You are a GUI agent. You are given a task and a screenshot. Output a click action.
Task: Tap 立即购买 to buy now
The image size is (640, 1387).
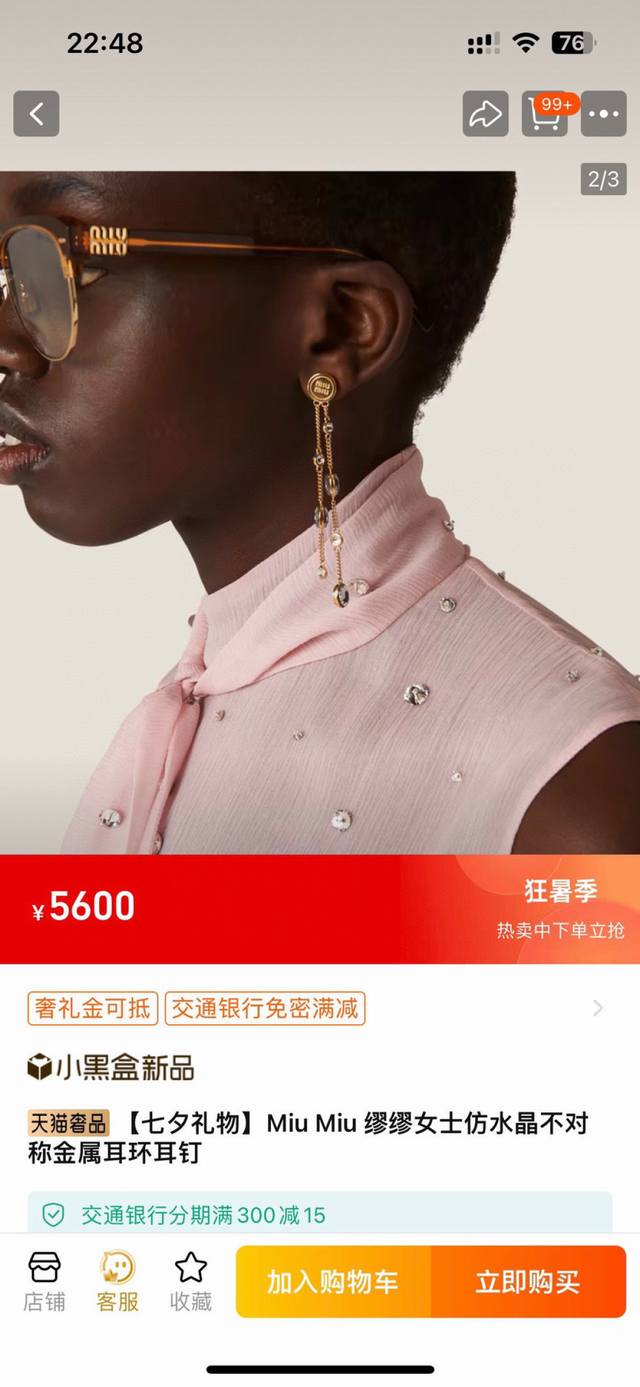[x=528, y=1281]
